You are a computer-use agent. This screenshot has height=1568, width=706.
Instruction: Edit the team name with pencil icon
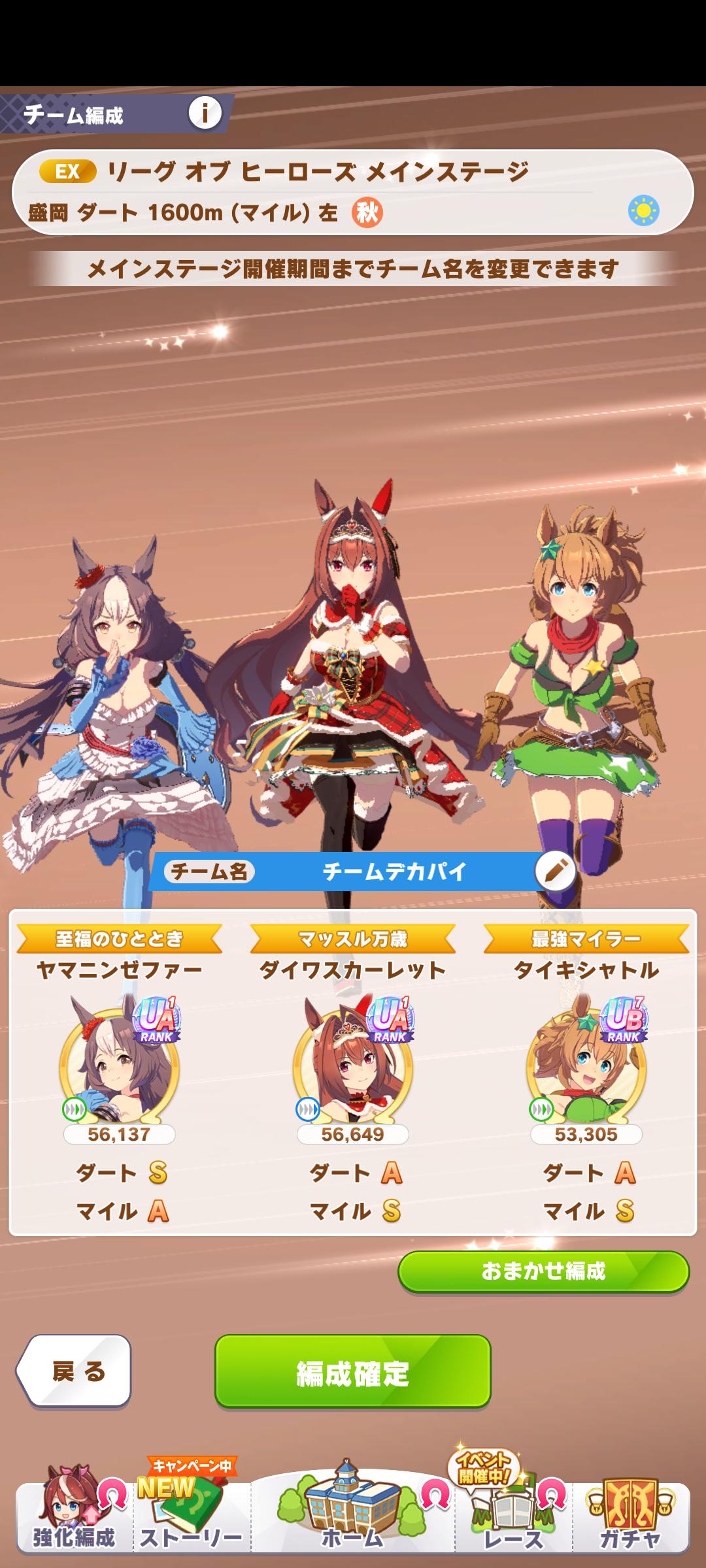555,871
